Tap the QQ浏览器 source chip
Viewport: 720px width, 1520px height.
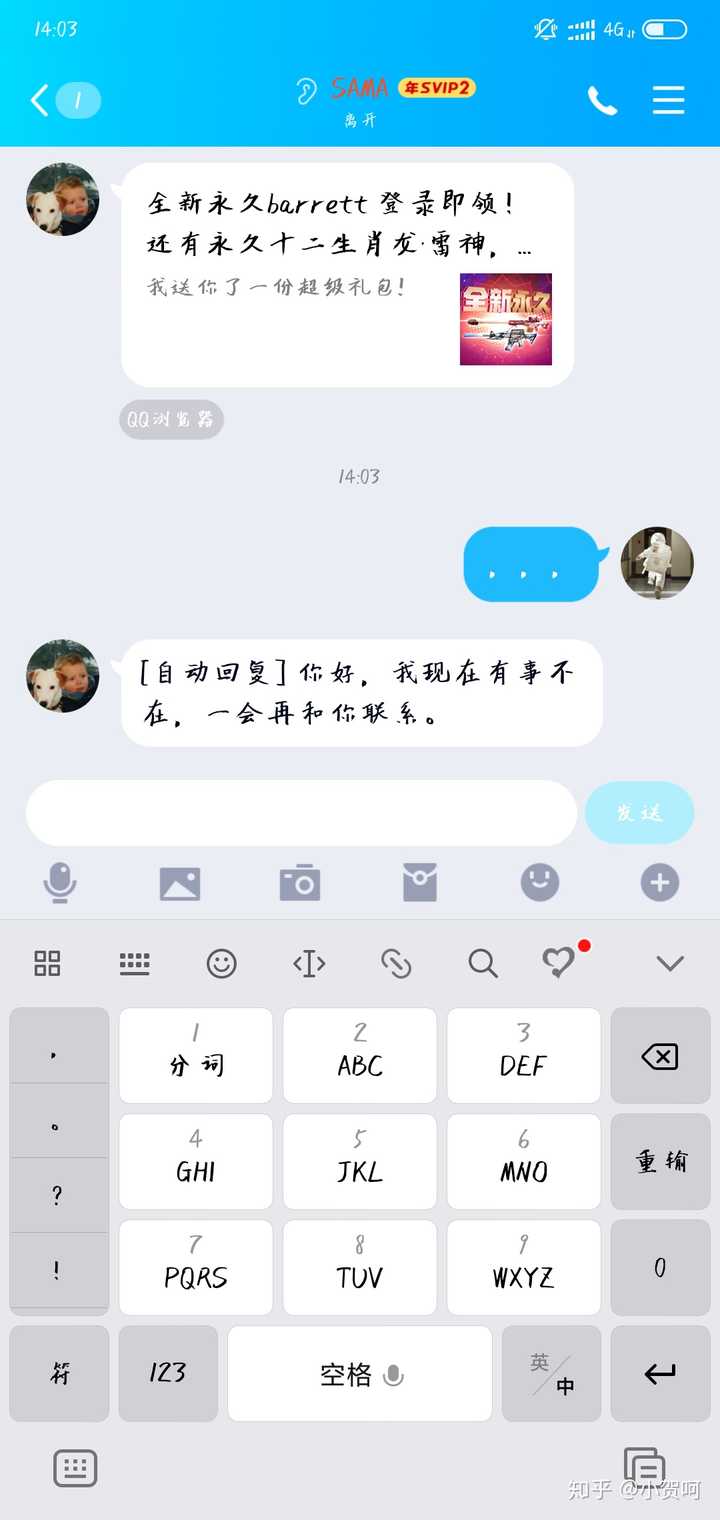(x=171, y=420)
